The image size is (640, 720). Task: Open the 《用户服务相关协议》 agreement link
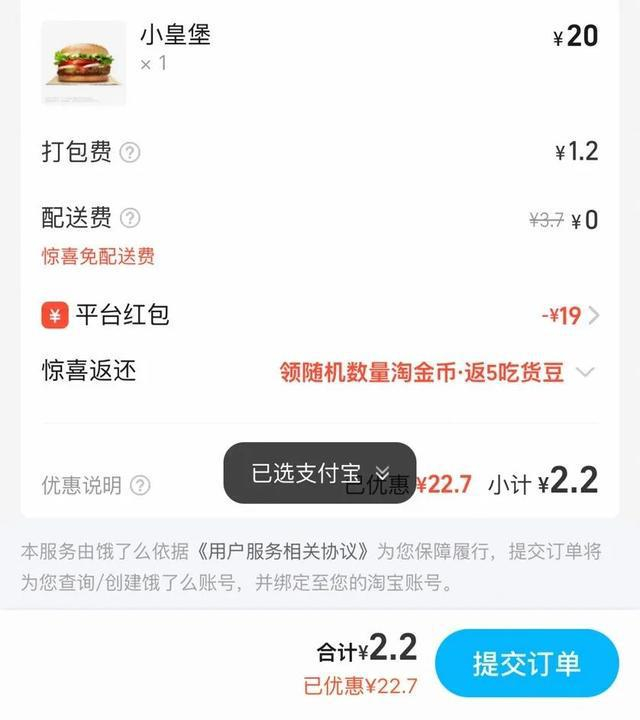[x=284, y=552]
